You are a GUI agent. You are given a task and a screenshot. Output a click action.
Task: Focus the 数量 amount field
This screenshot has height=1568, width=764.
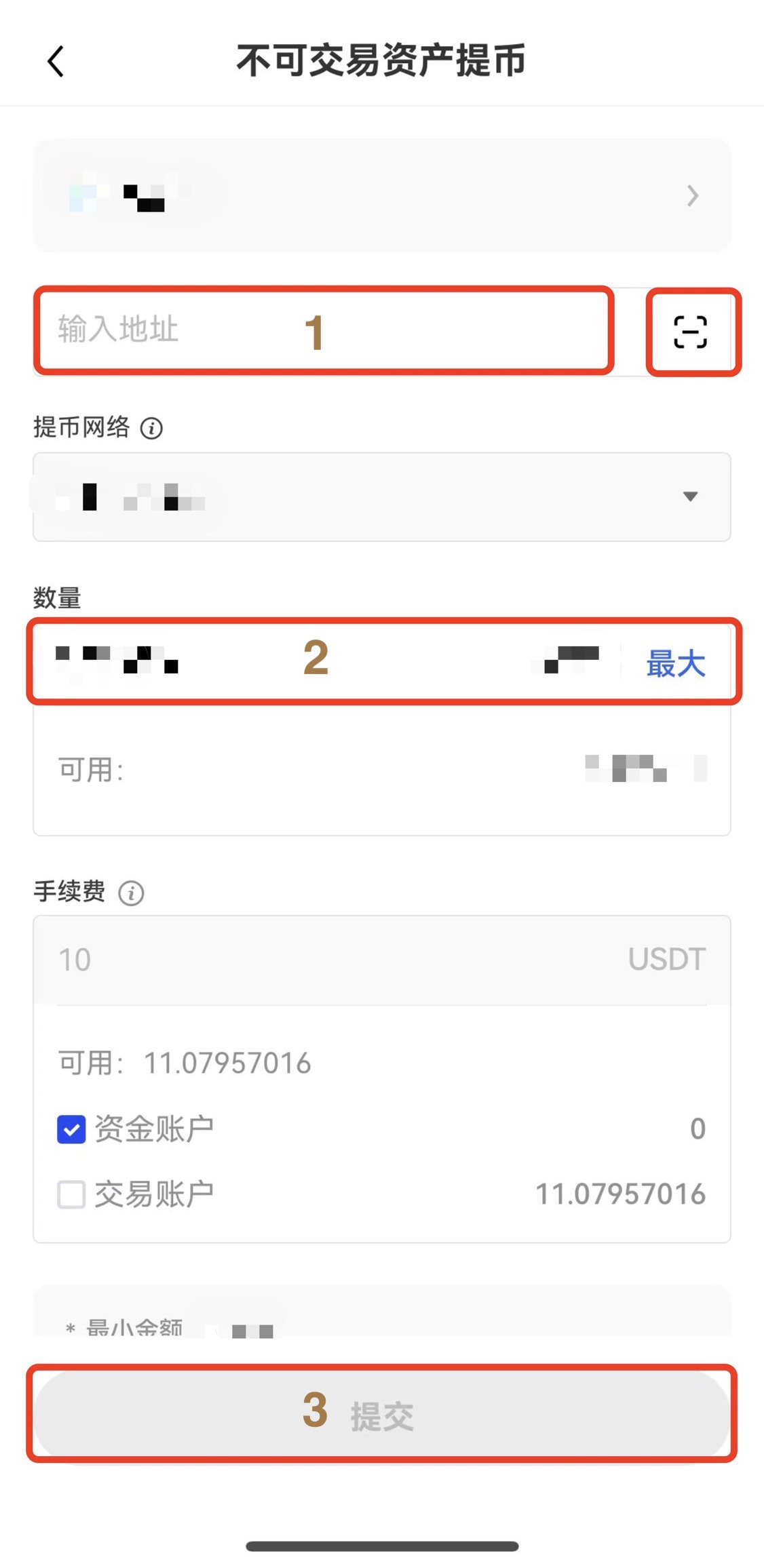point(326,661)
